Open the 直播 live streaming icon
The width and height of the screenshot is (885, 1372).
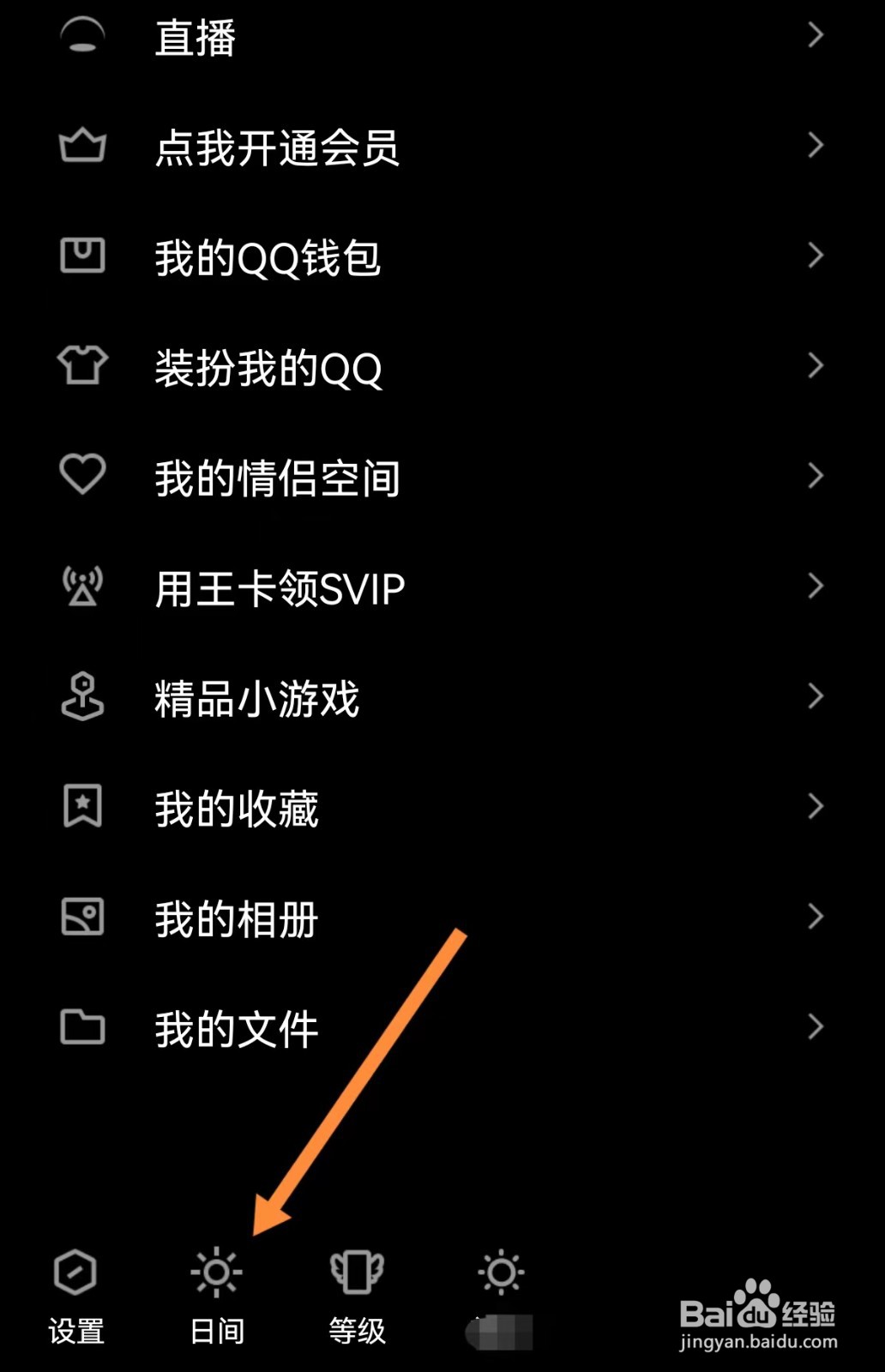tap(81, 36)
